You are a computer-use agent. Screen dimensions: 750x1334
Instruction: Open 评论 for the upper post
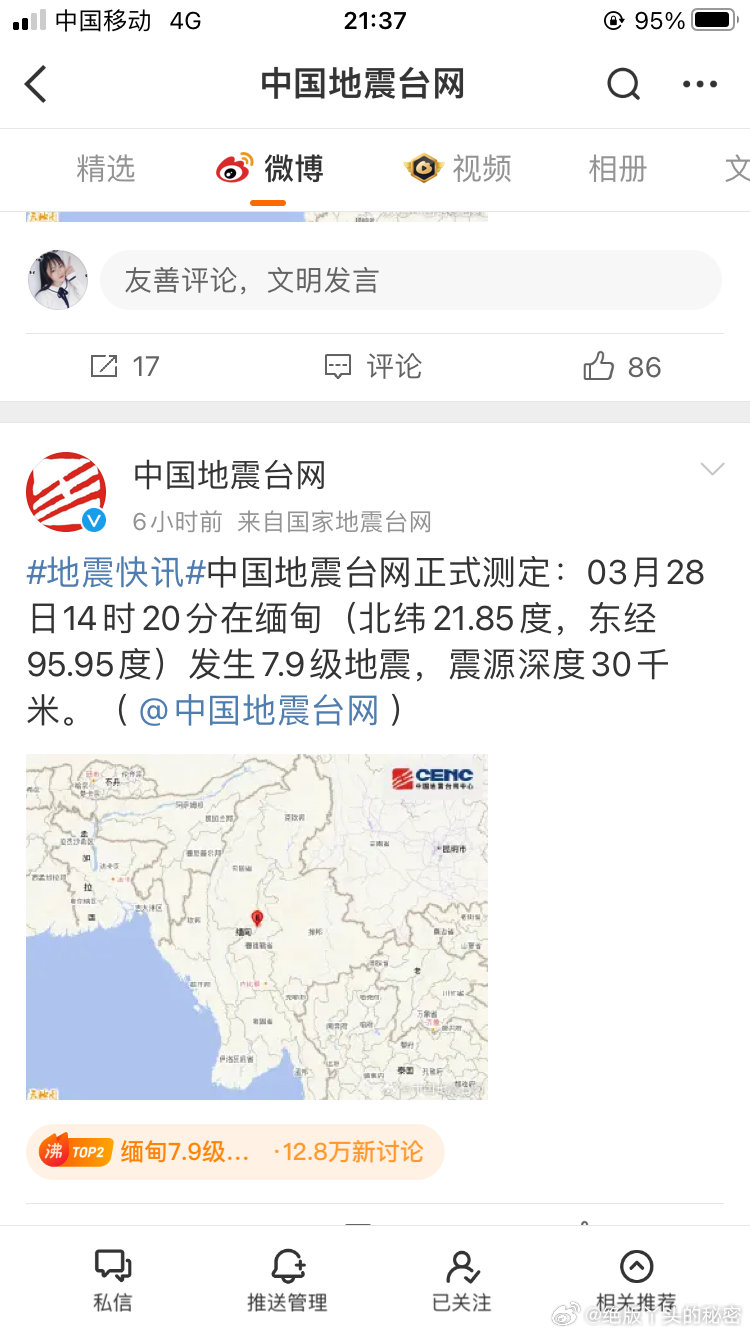pos(373,367)
